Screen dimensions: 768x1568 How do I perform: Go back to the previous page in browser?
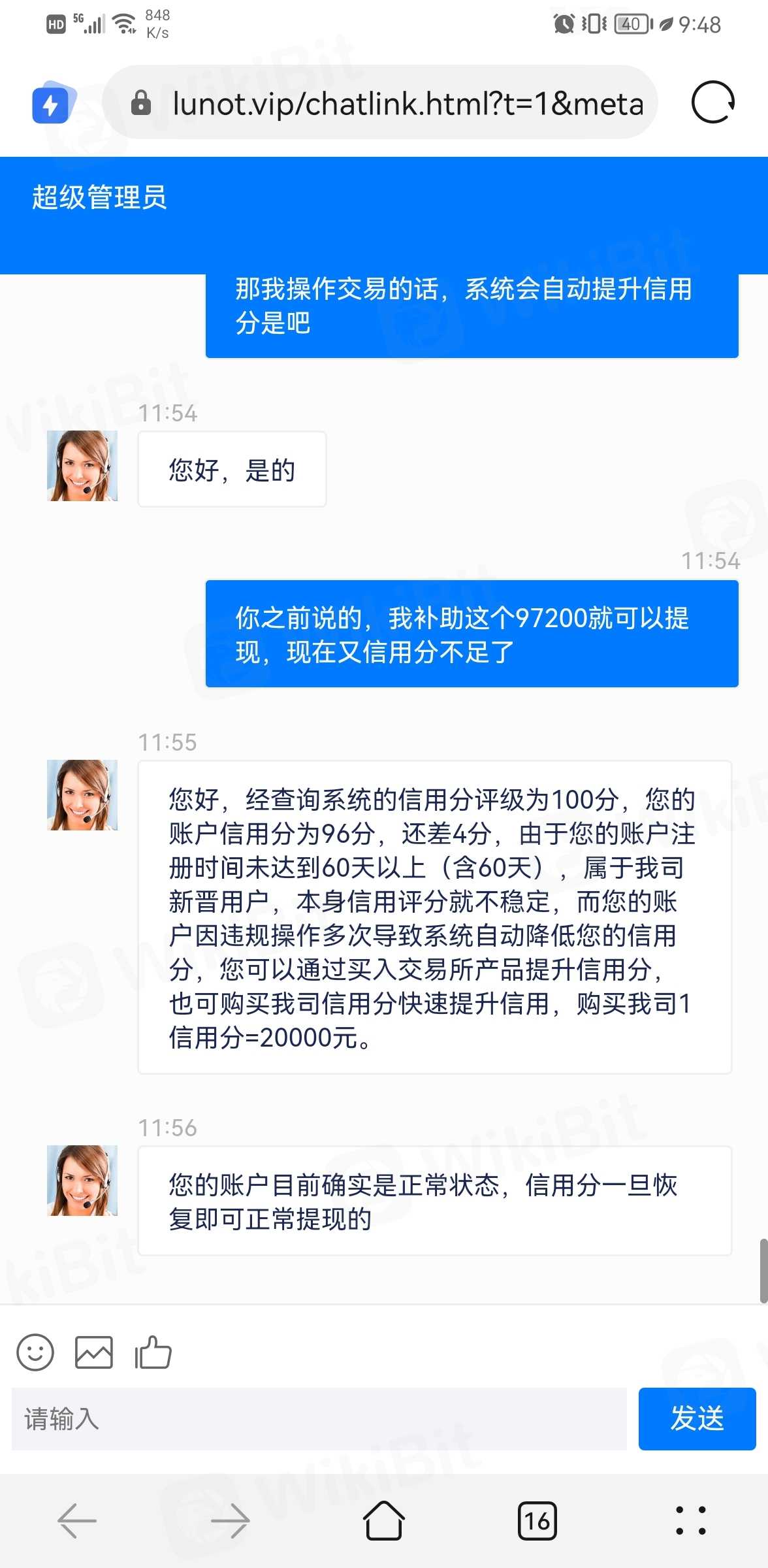77,1520
